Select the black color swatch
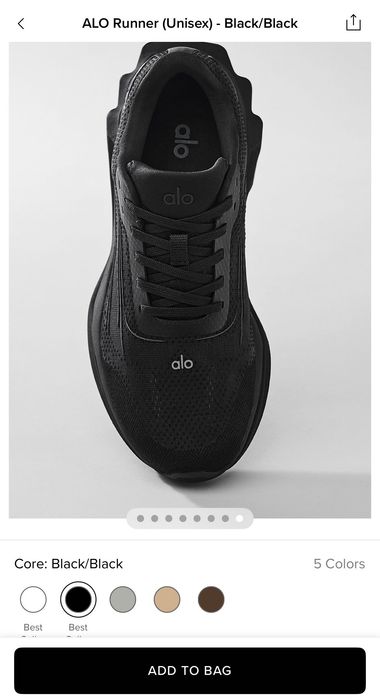The width and height of the screenshot is (380, 700). (78, 599)
